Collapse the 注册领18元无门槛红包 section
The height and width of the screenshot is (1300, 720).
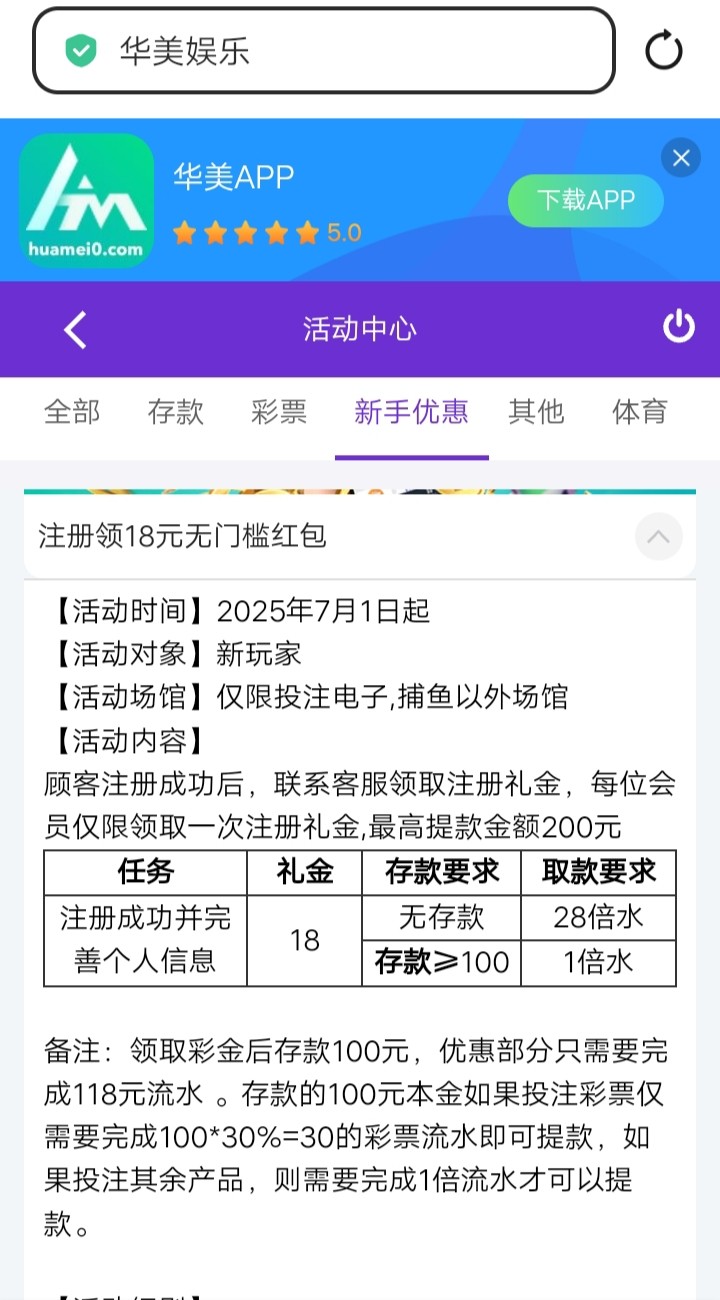658,537
